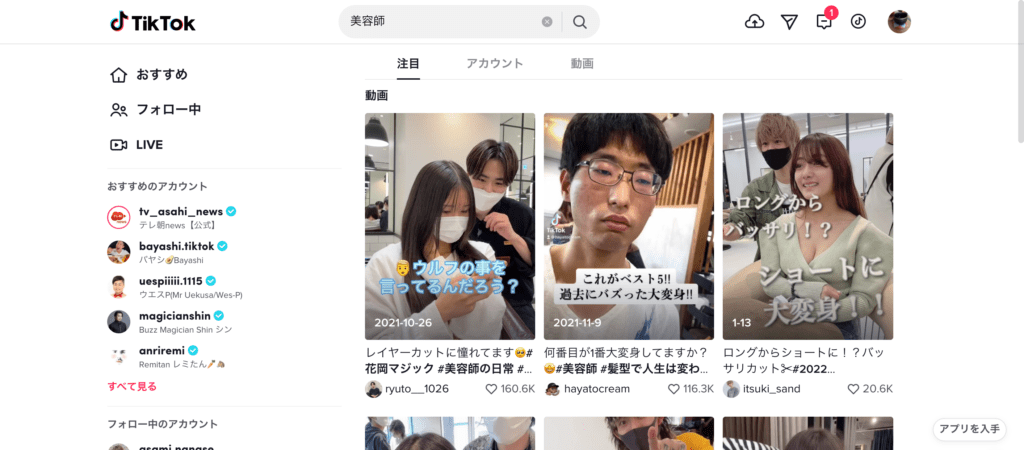
Task: Visit hayatocream's profile
Action: 596,389
